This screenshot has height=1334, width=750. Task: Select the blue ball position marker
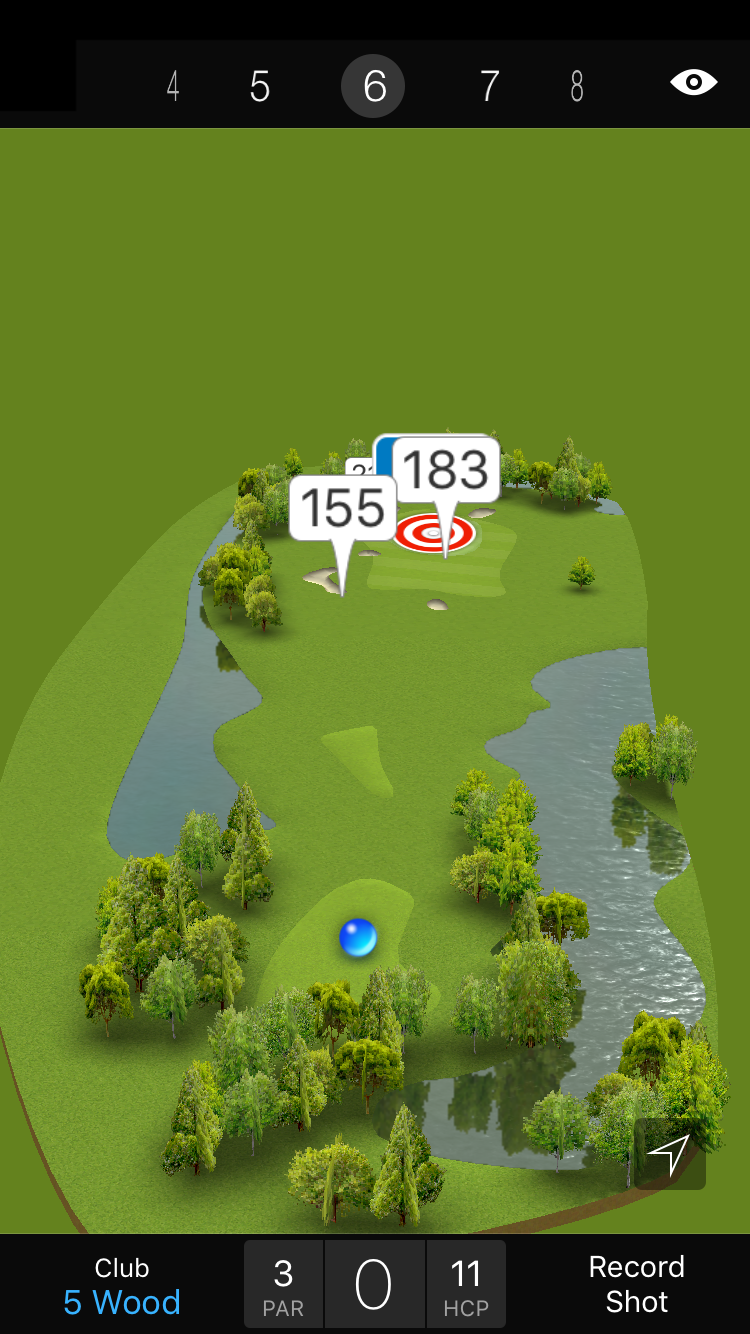[357, 938]
